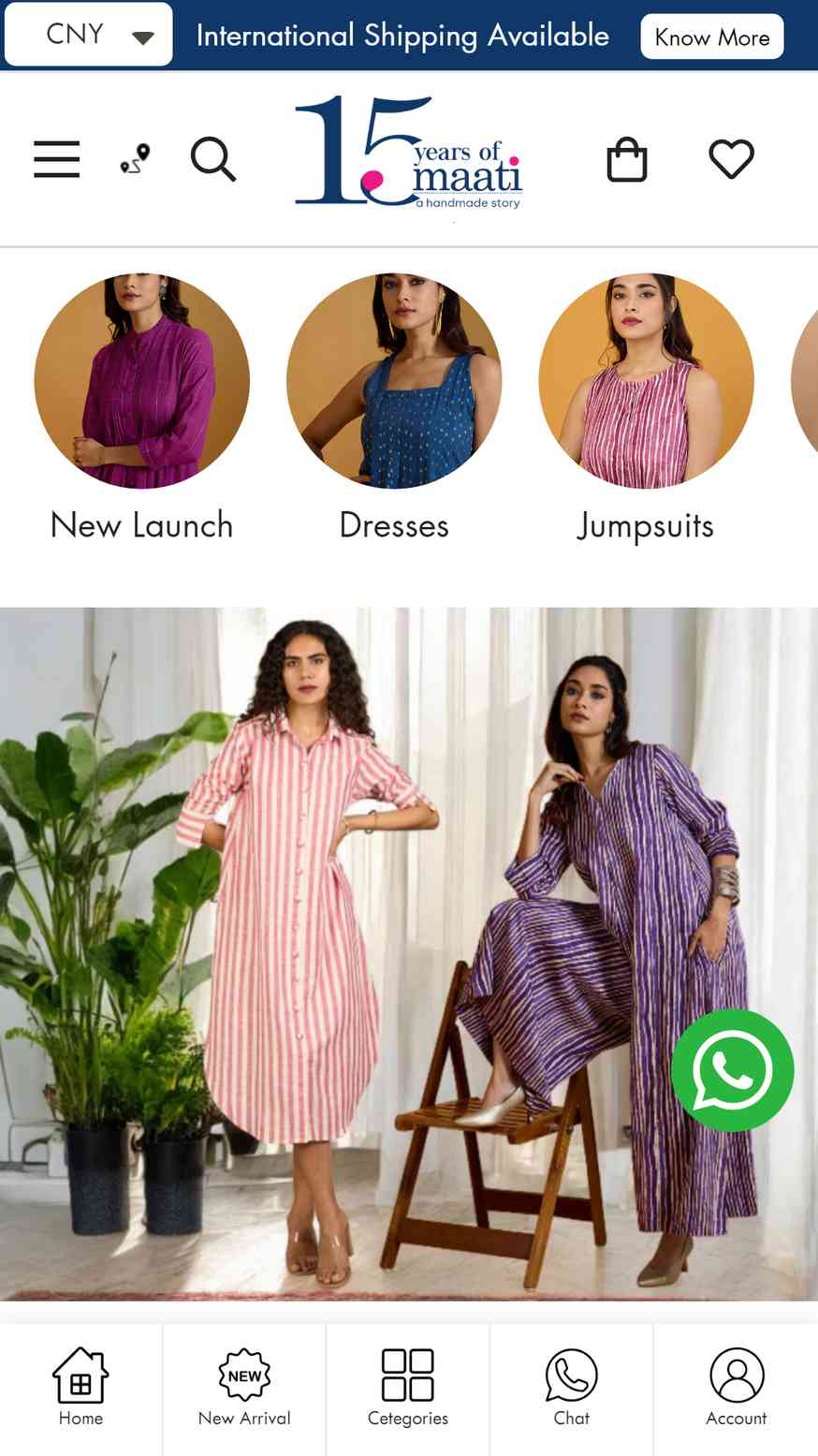
Task: View the shopping bag
Action: coord(627,159)
